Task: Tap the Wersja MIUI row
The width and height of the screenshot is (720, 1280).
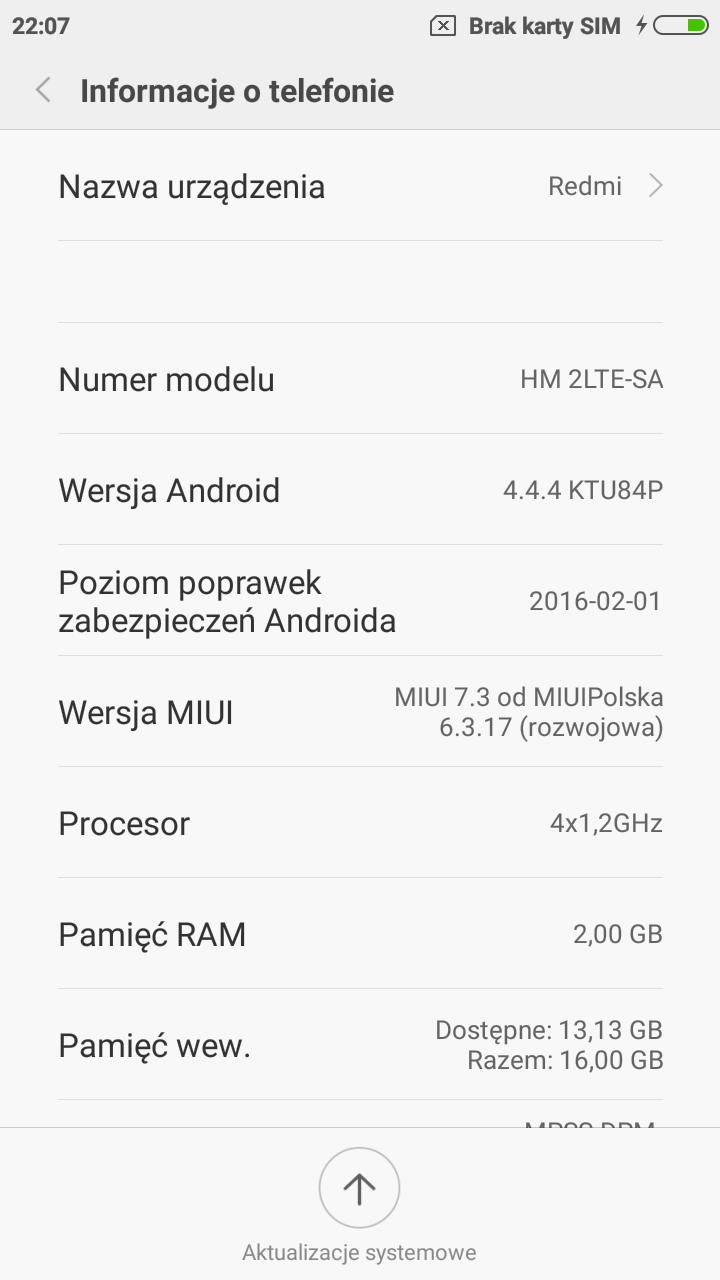Action: pos(360,712)
